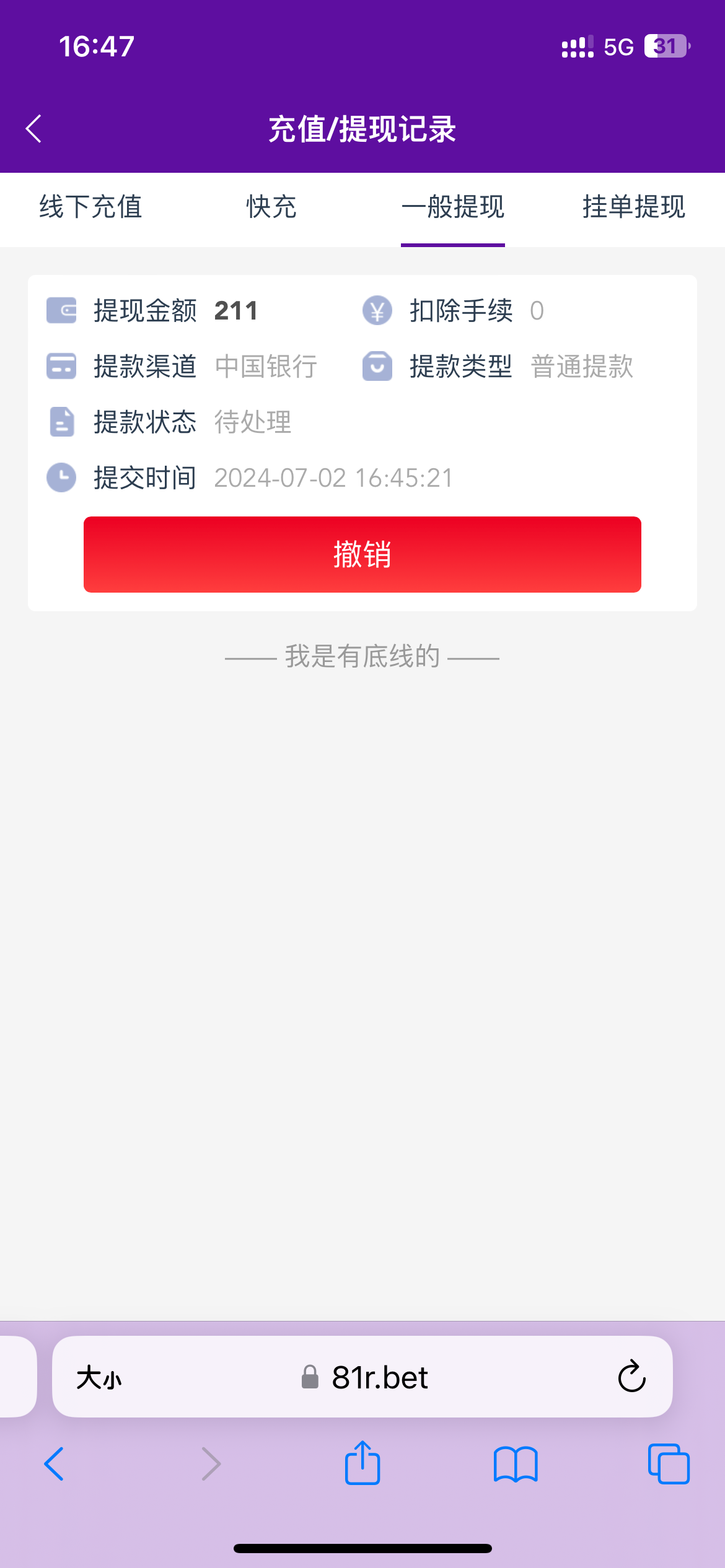Image resolution: width=725 pixels, height=1568 pixels.
Task: Go back from the 充值/提现记录 page
Action: pyautogui.click(x=34, y=129)
